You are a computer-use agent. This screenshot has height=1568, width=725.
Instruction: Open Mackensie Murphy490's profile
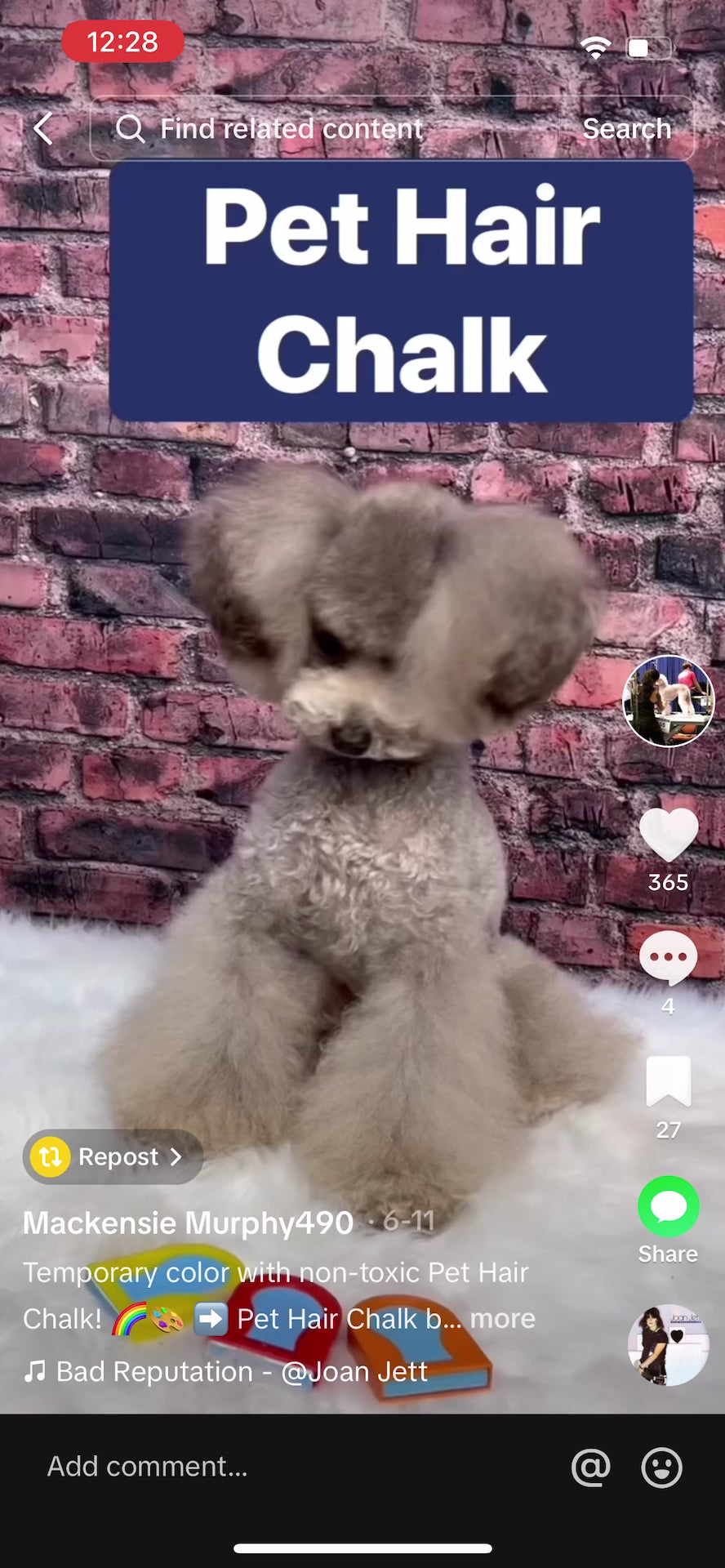(x=188, y=1223)
